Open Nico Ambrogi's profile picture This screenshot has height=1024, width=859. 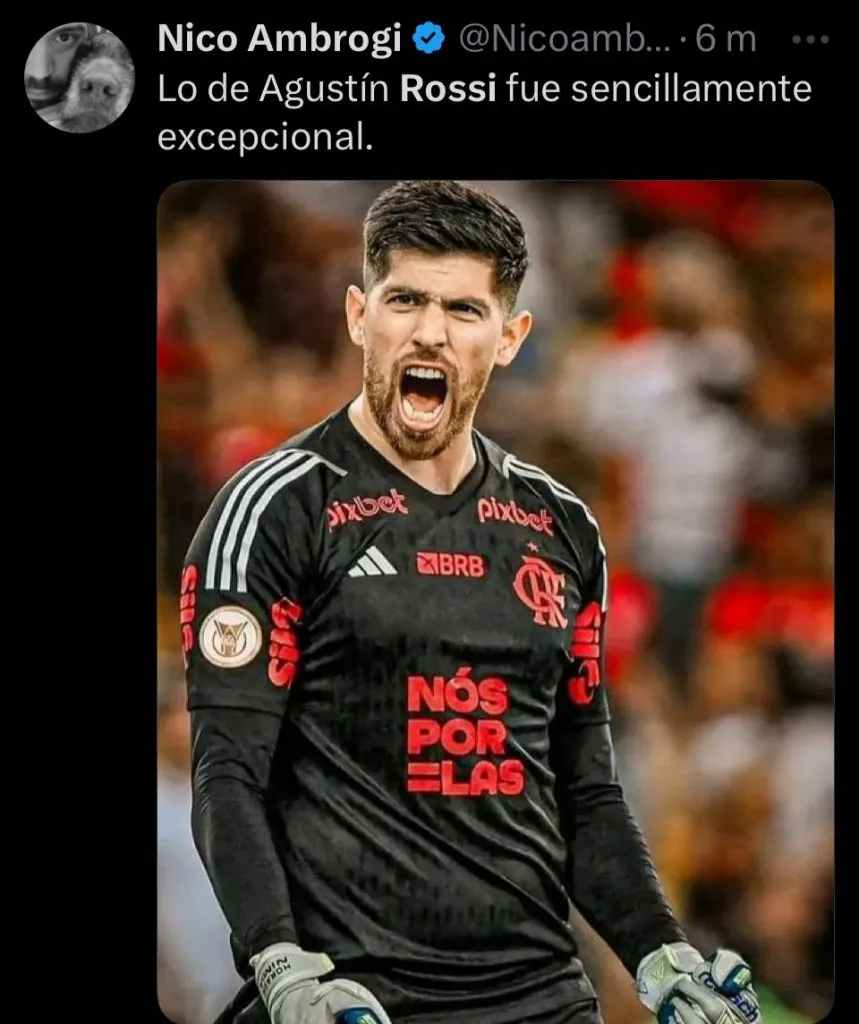click(x=79, y=77)
